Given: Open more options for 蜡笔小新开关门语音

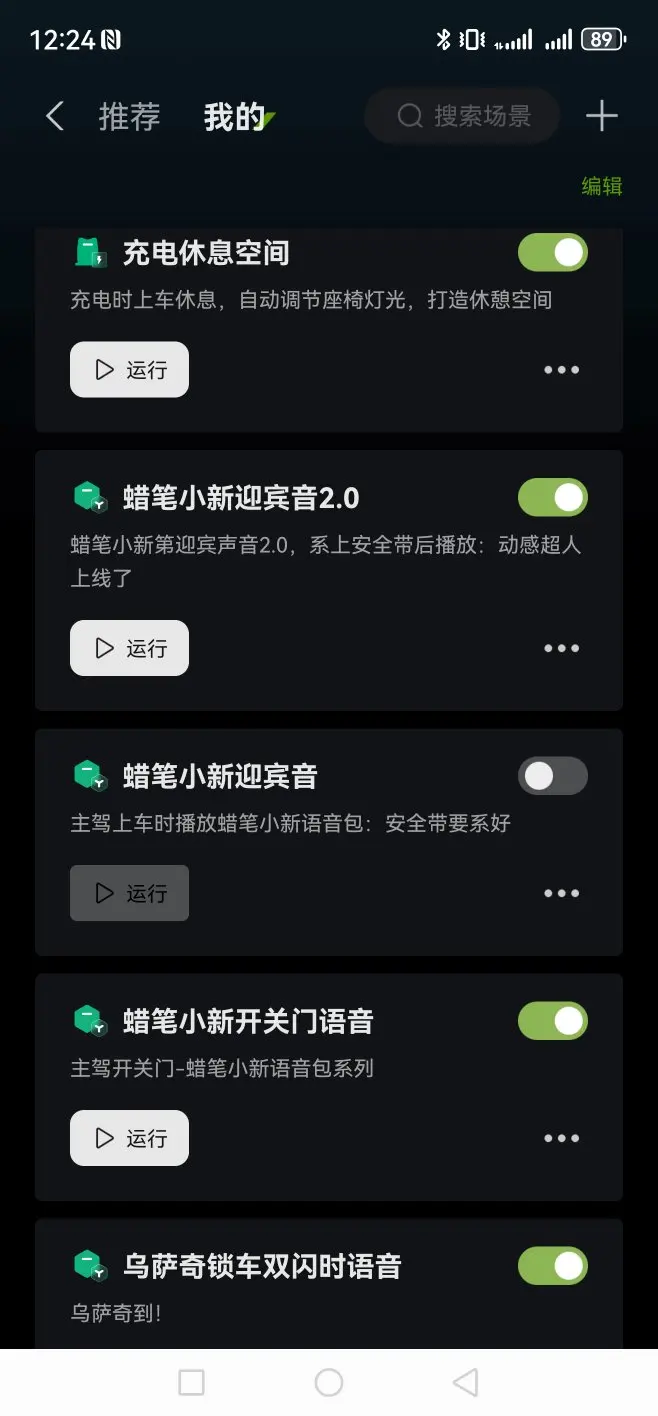Looking at the screenshot, I should (561, 1138).
